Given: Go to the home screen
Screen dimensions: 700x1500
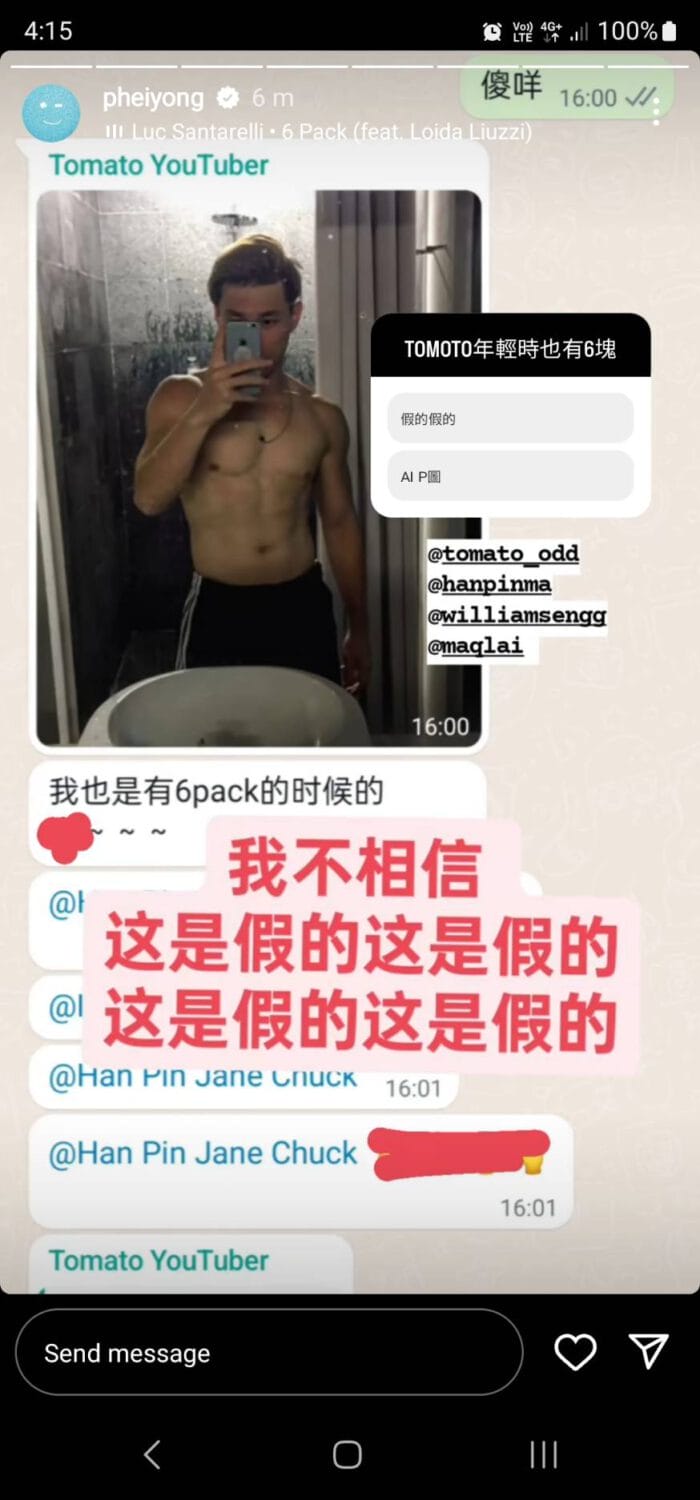Looking at the screenshot, I should click(x=347, y=1454).
